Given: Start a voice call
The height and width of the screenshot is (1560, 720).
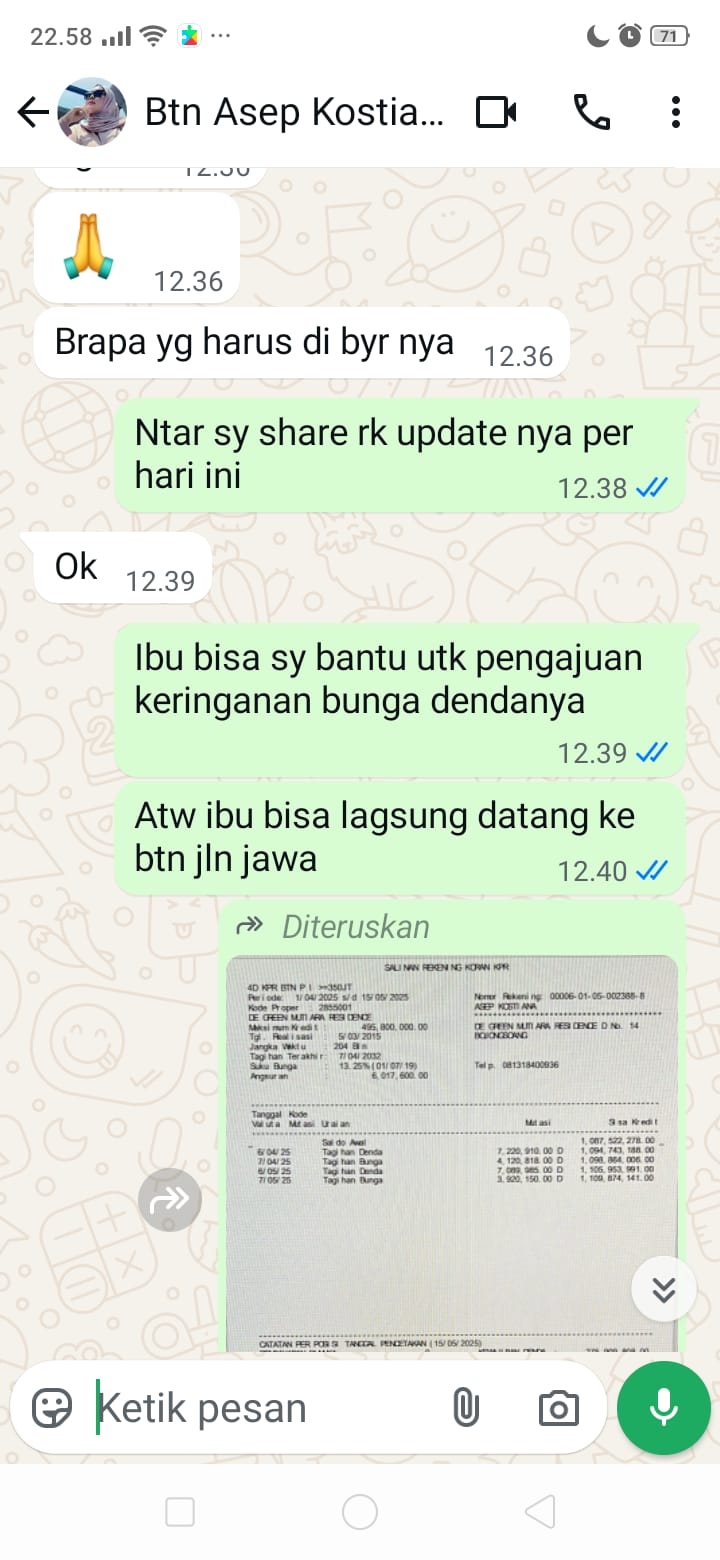Looking at the screenshot, I should click(x=591, y=112).
